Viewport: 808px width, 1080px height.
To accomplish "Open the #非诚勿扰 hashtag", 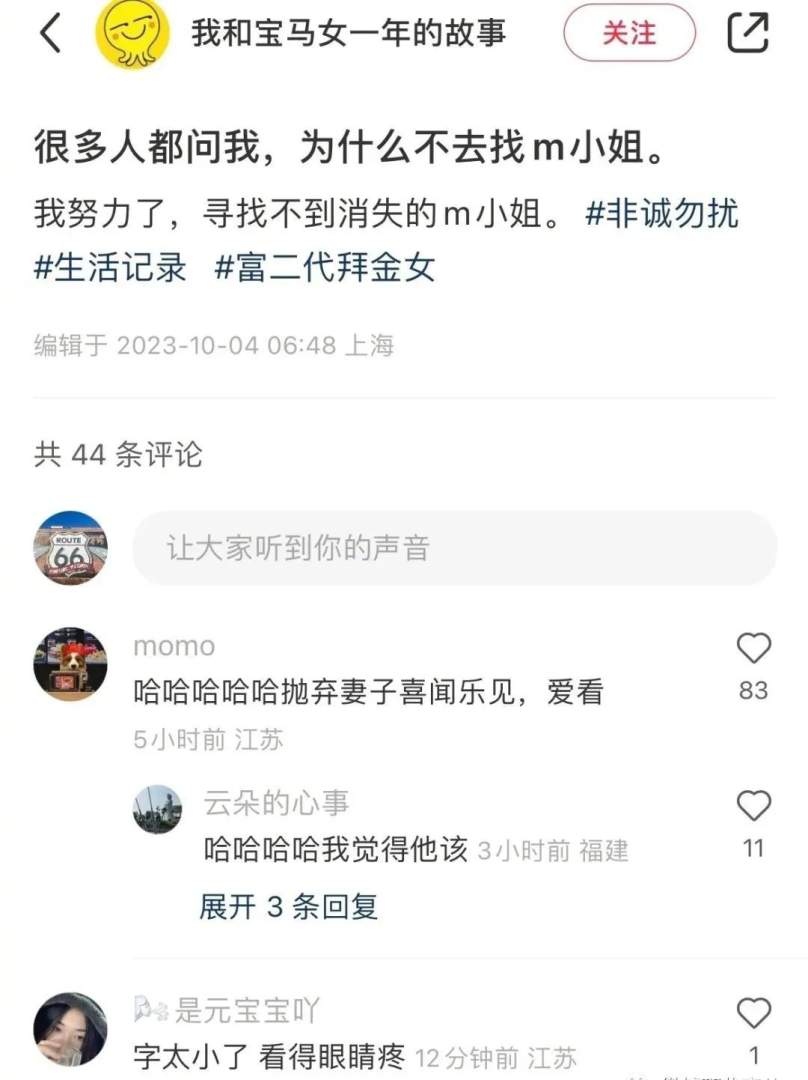I will [x=662, y=214].
